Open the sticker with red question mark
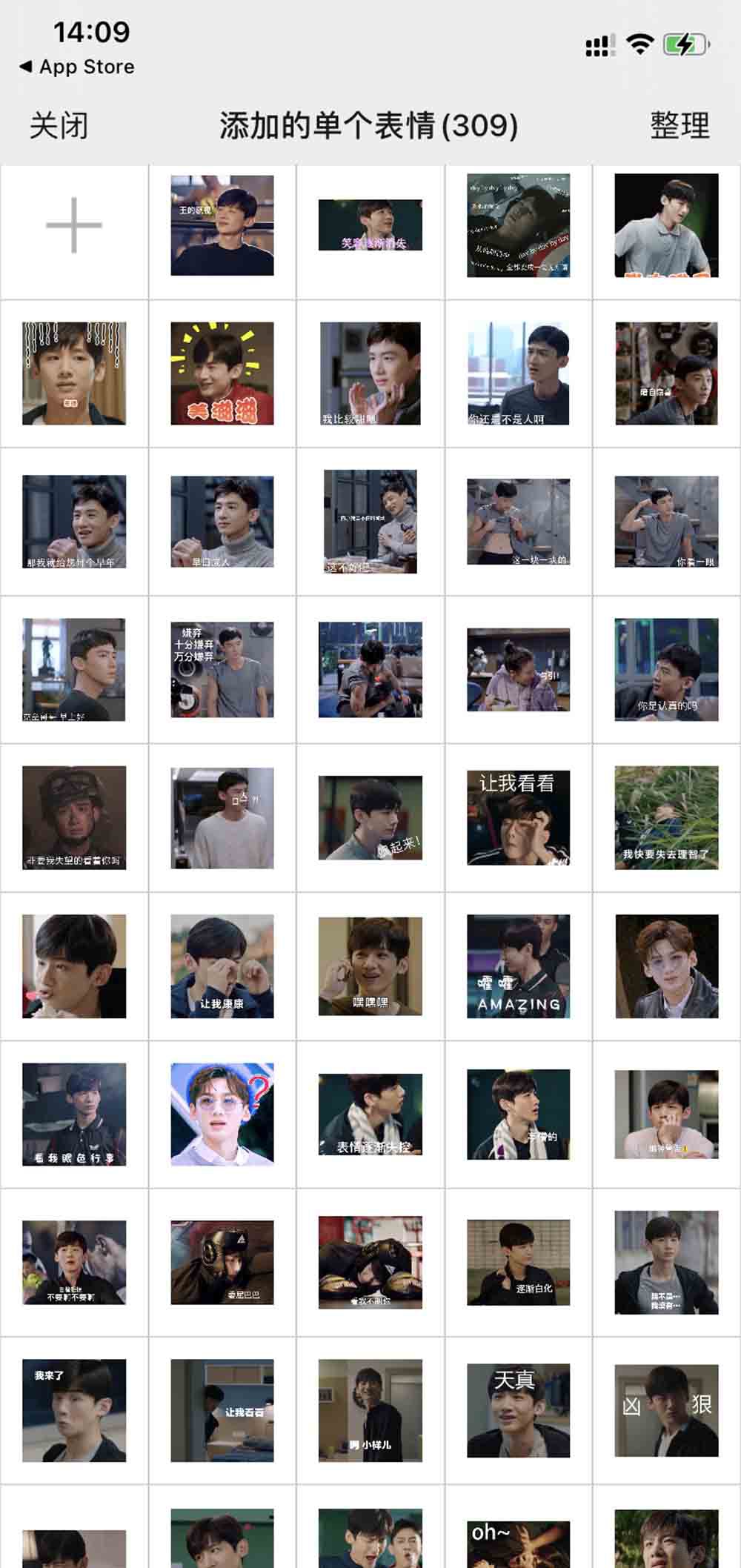The width and height of the screenshot is (741, 1568). [222, 1114]
